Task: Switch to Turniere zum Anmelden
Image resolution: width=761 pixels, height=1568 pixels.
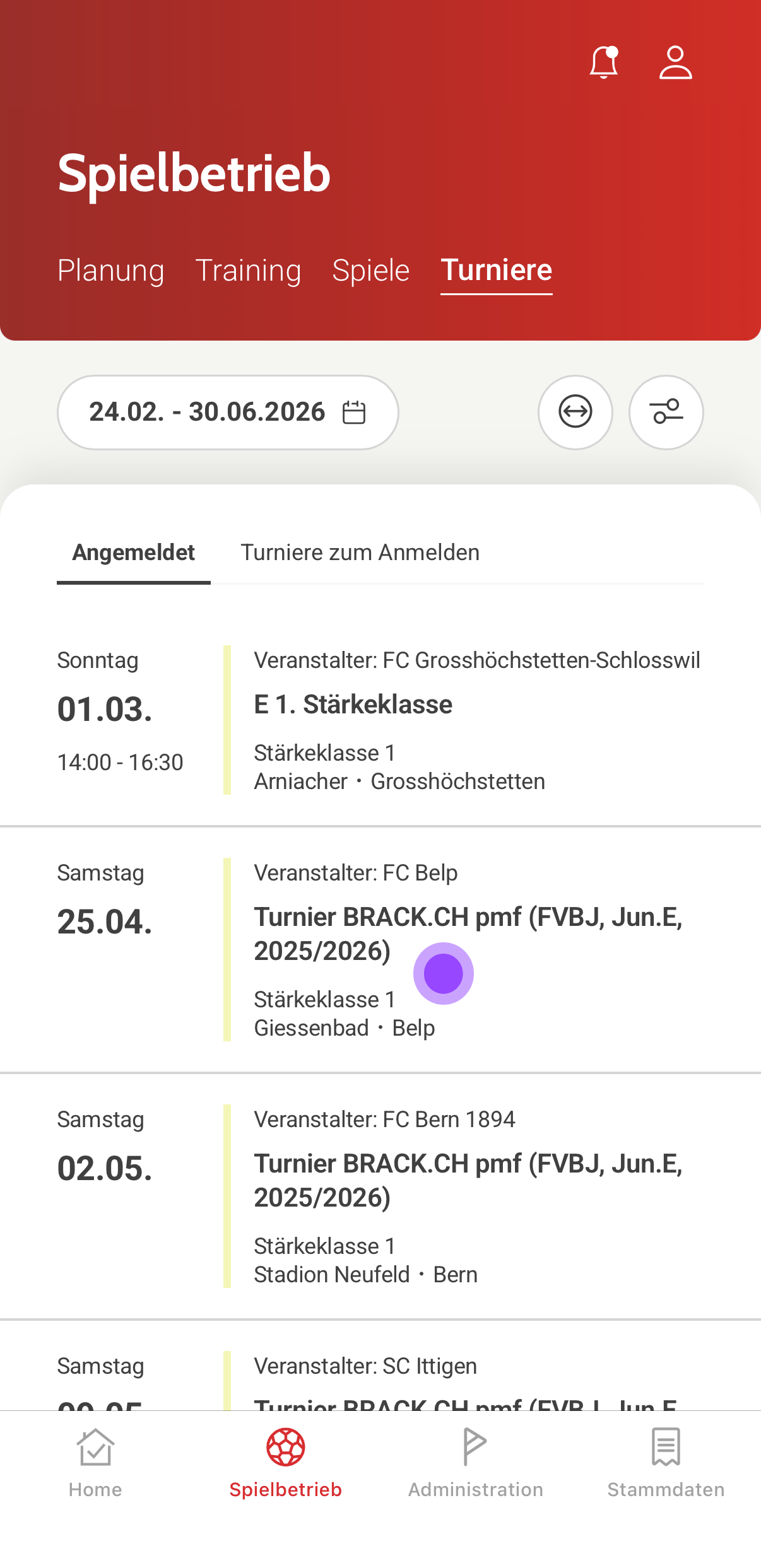Action: 360,553
